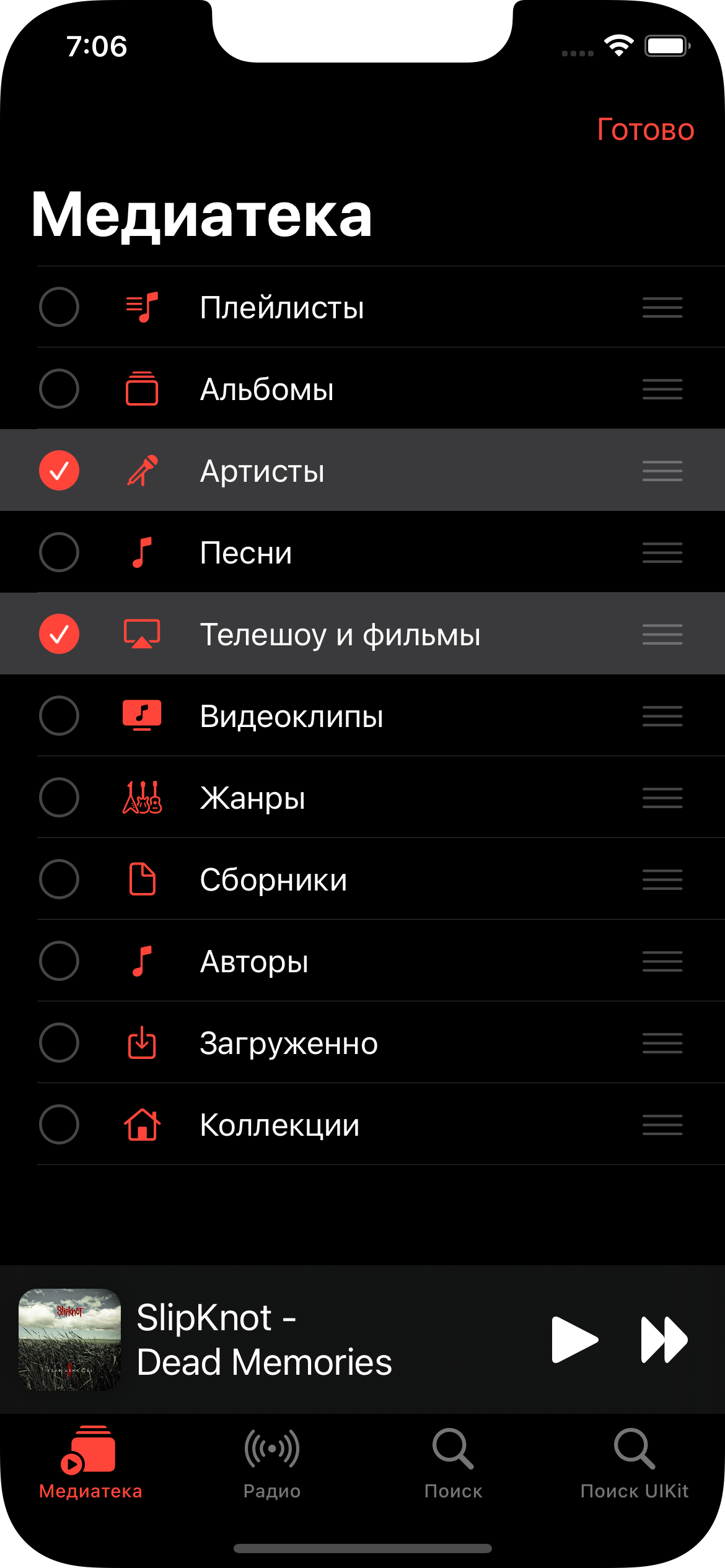Open the Медиатека tab
Screen dimensions: 725x1568
[90, 1461]
